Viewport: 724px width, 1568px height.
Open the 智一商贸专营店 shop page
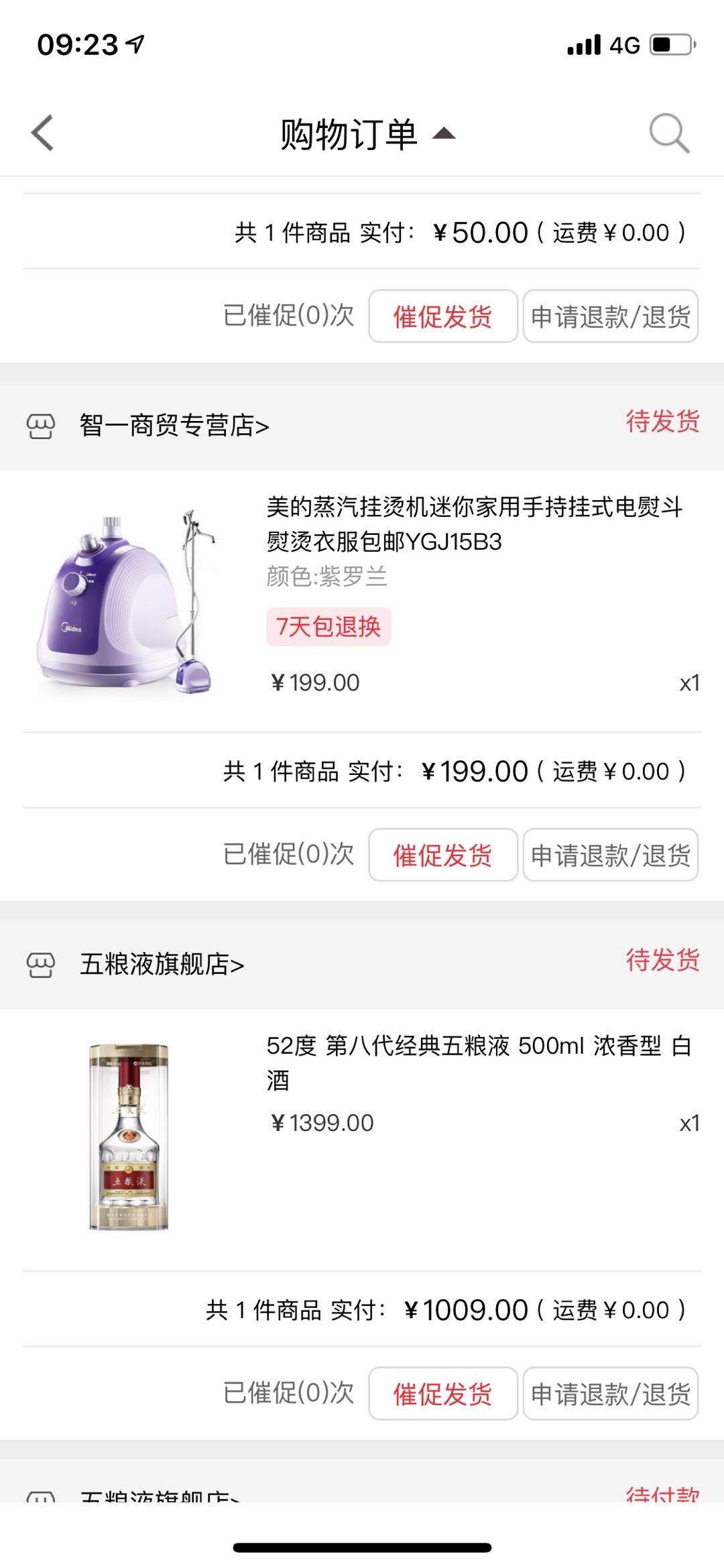point(174,426)
